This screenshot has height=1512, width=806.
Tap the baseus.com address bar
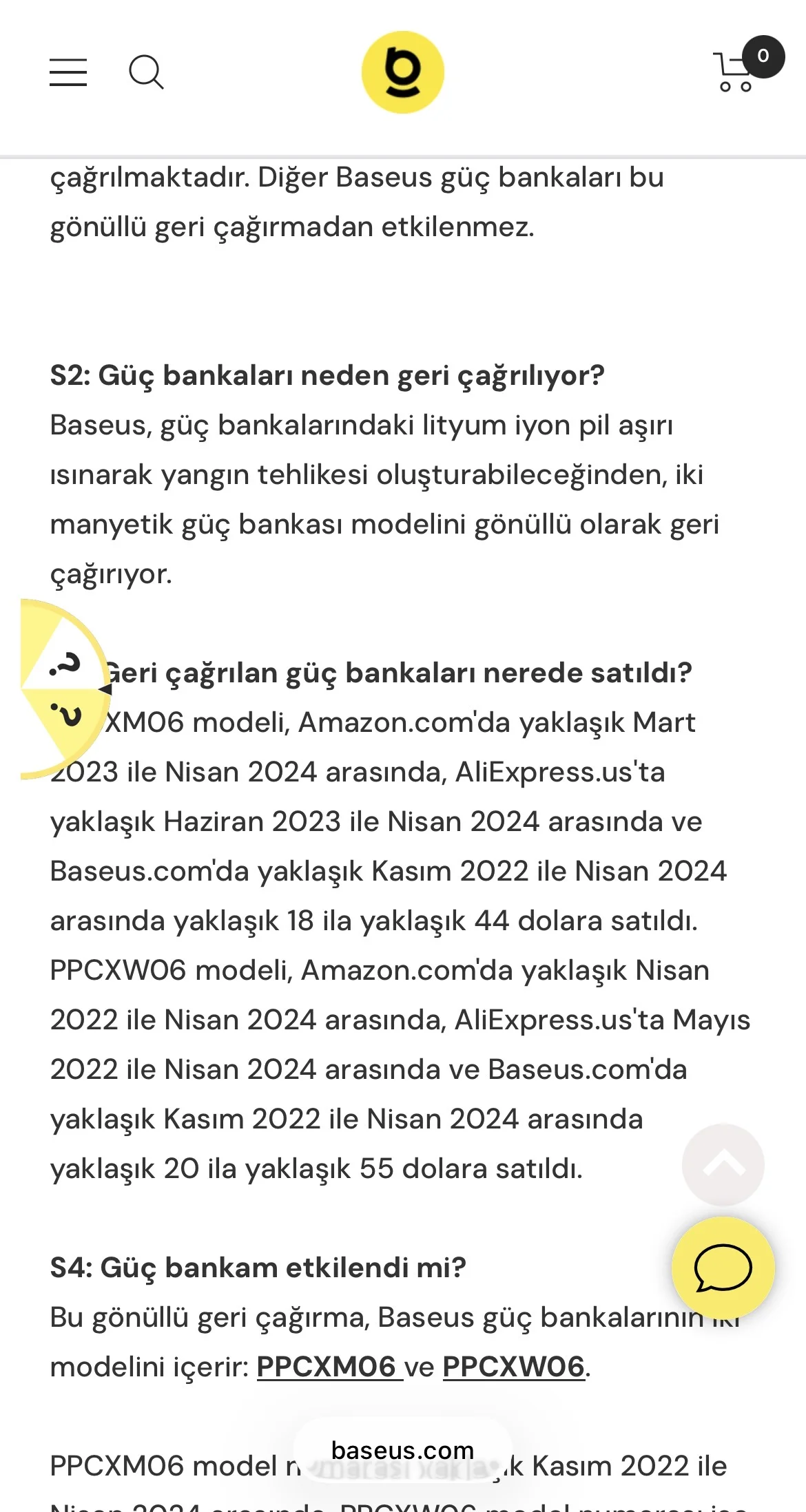click(x=403, y=1449)
